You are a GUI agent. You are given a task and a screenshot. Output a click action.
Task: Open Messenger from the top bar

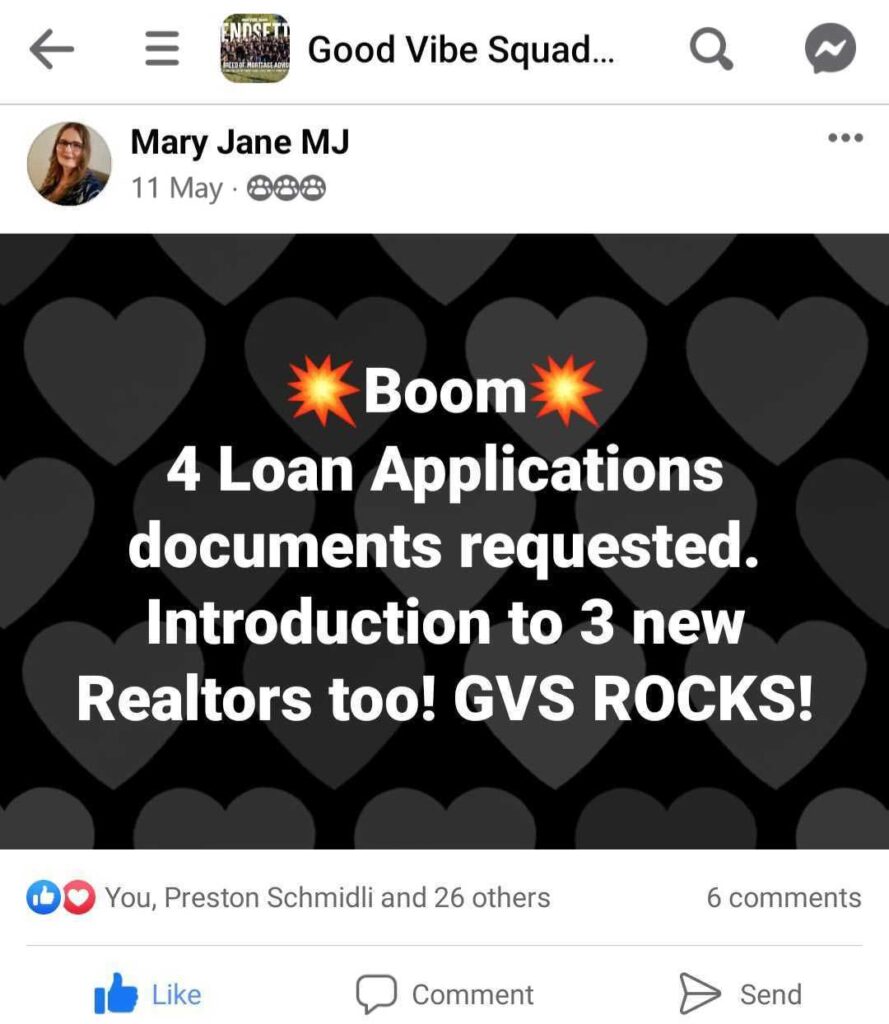[x=830, y=49]
